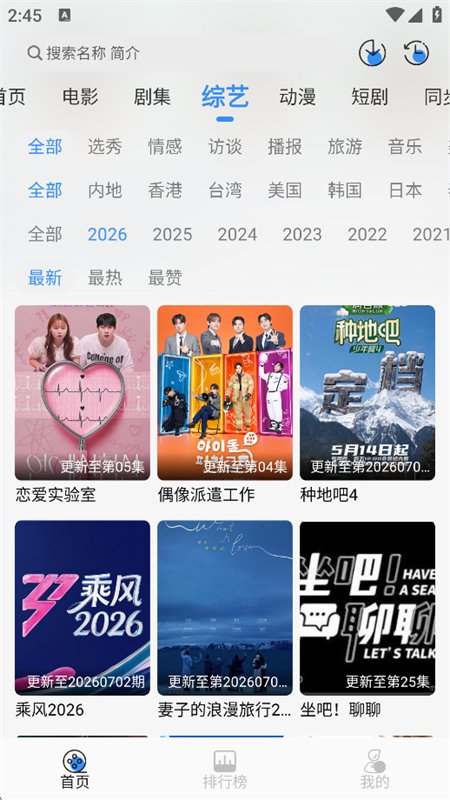Open the 恋爱实验室 show card

tap(82, 404)
